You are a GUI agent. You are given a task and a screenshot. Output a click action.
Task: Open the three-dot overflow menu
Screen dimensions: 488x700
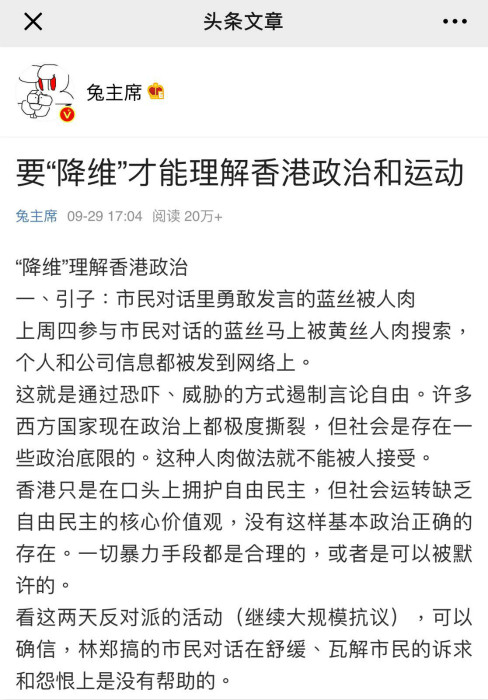click(455, 21)
